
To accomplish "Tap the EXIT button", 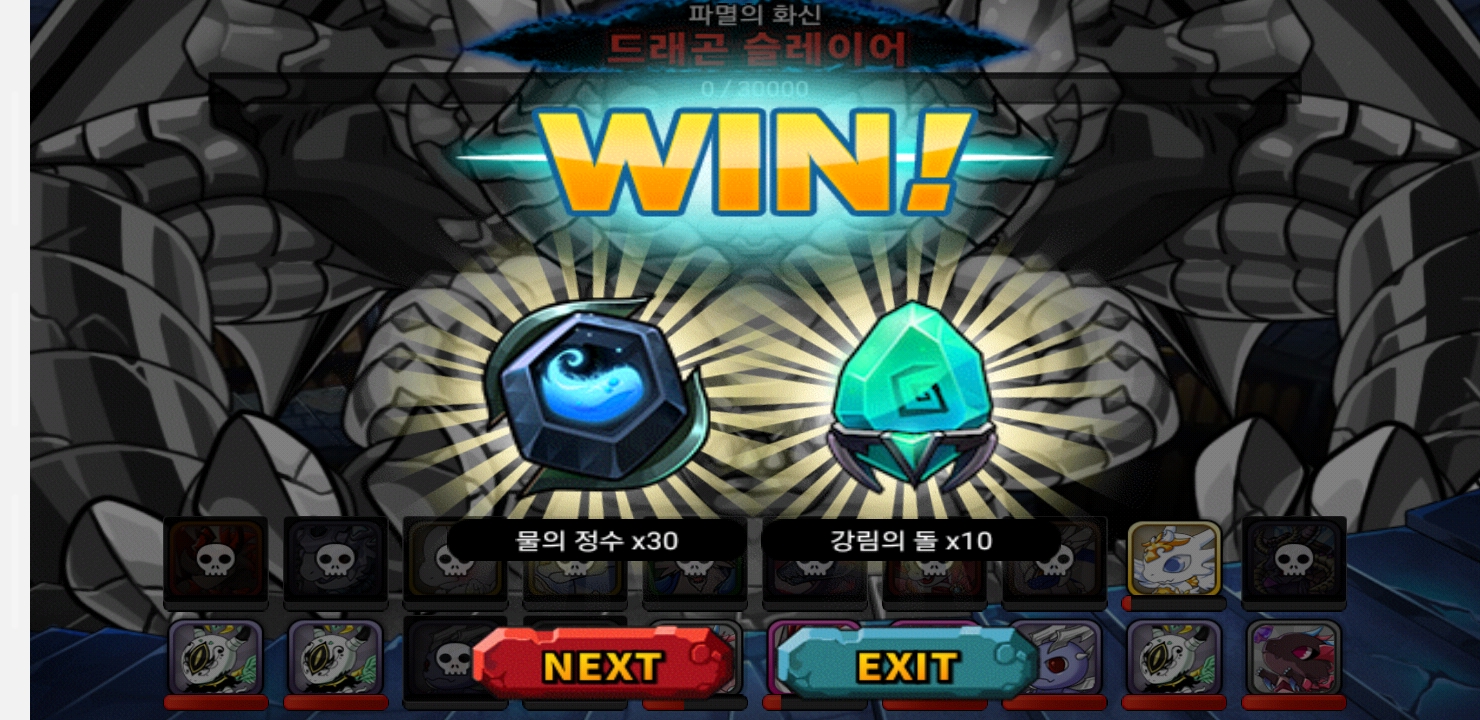I will tap(906, 664).
